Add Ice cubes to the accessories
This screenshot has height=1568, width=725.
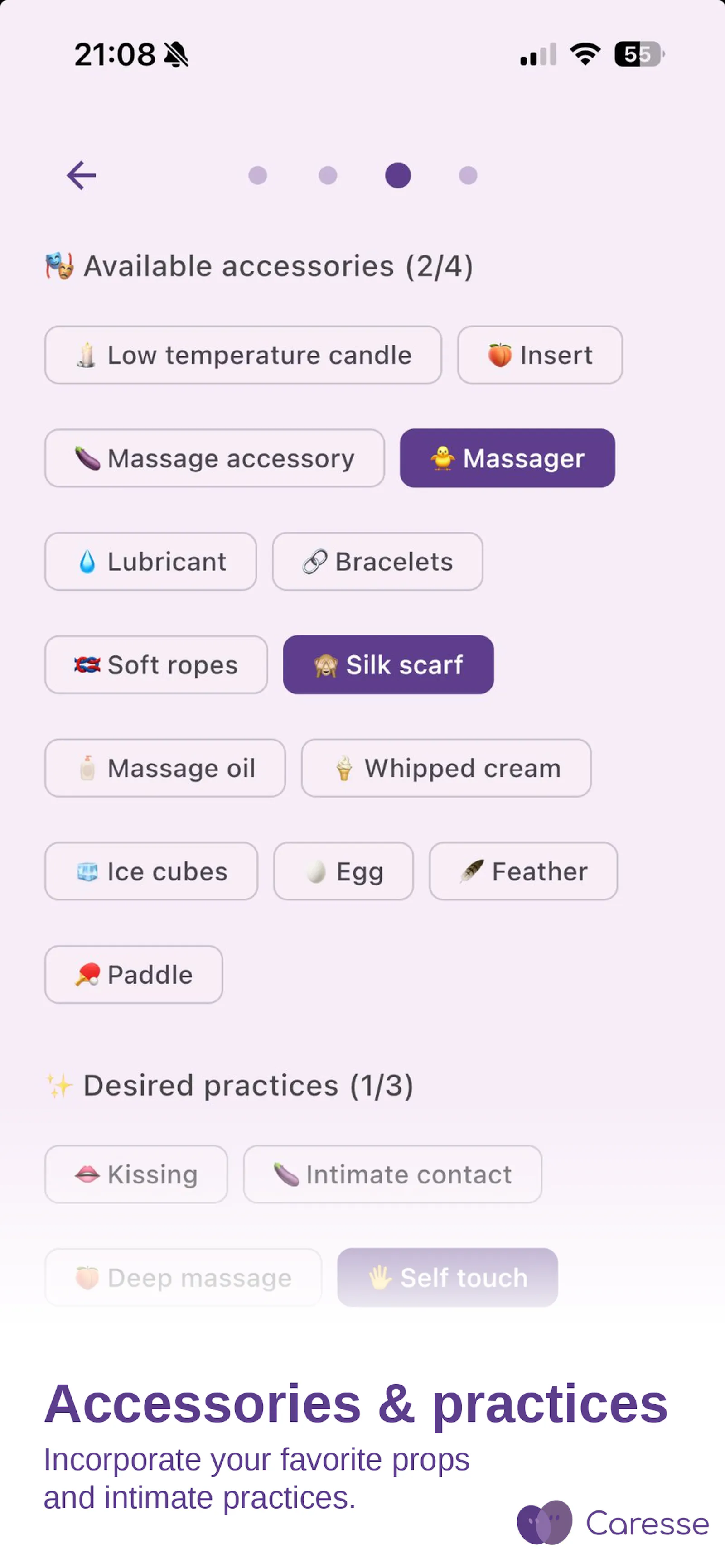click(151, 871)
